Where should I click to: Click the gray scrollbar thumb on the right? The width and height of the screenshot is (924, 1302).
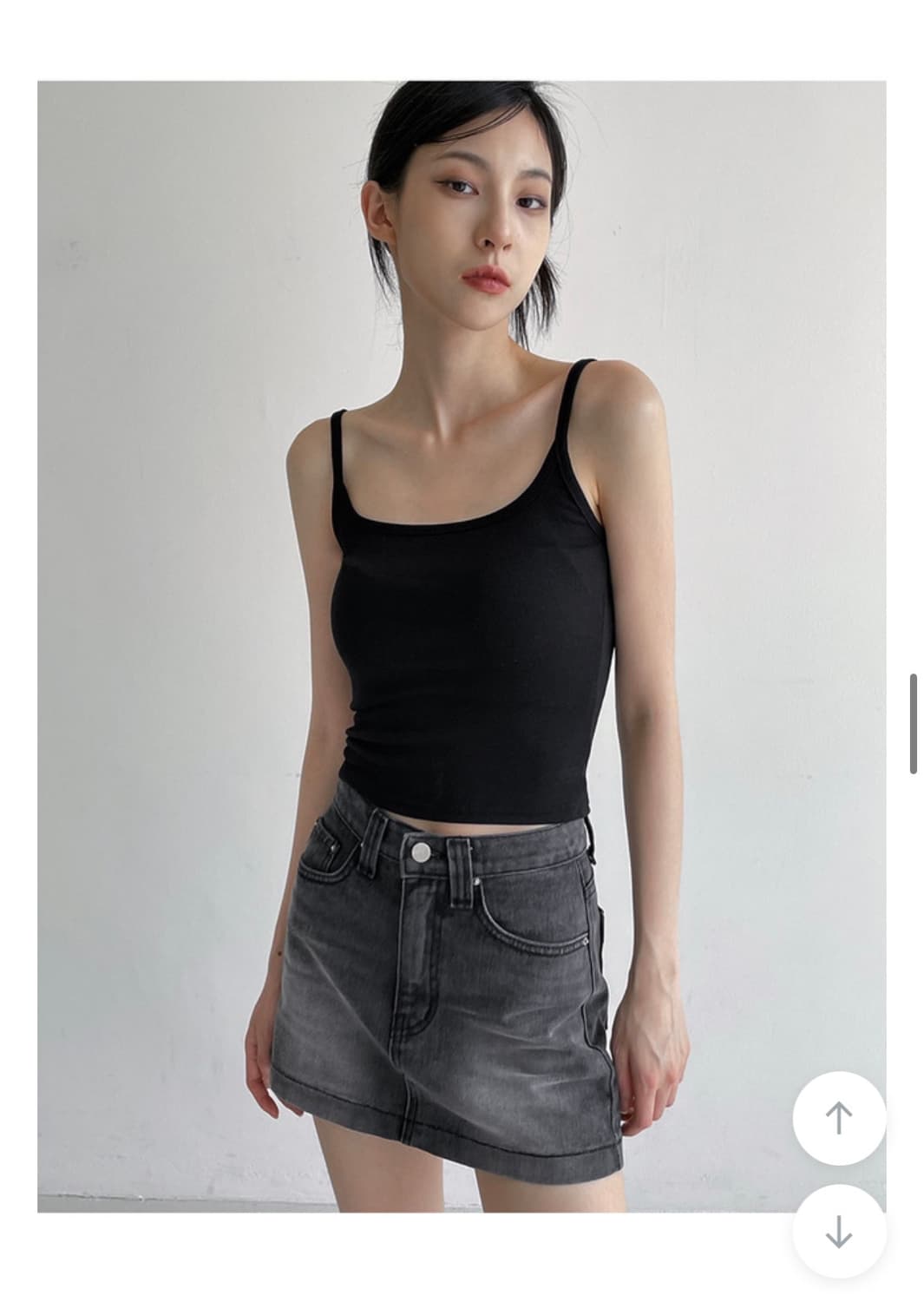coord(913,720)
